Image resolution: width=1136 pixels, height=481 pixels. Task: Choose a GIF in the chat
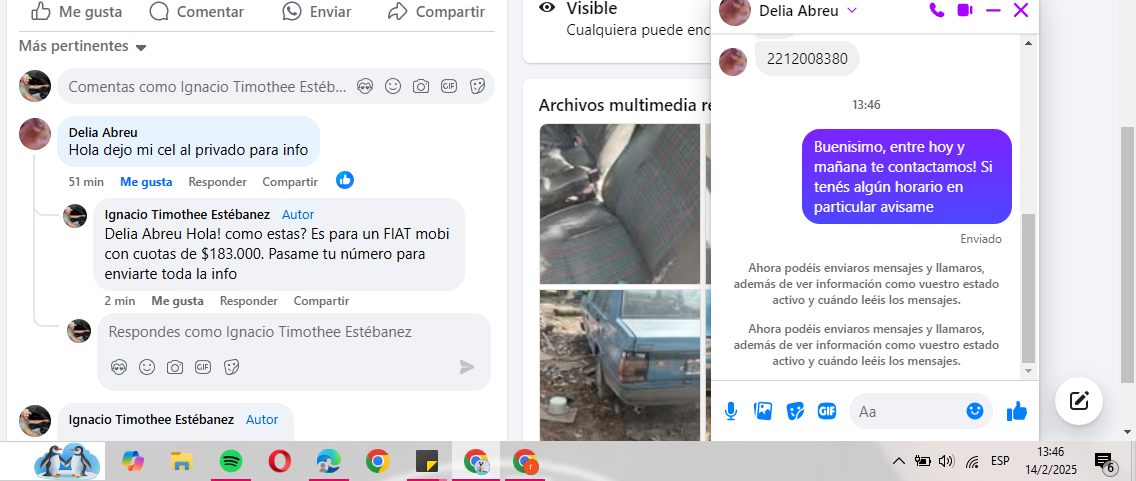[827, 411]
